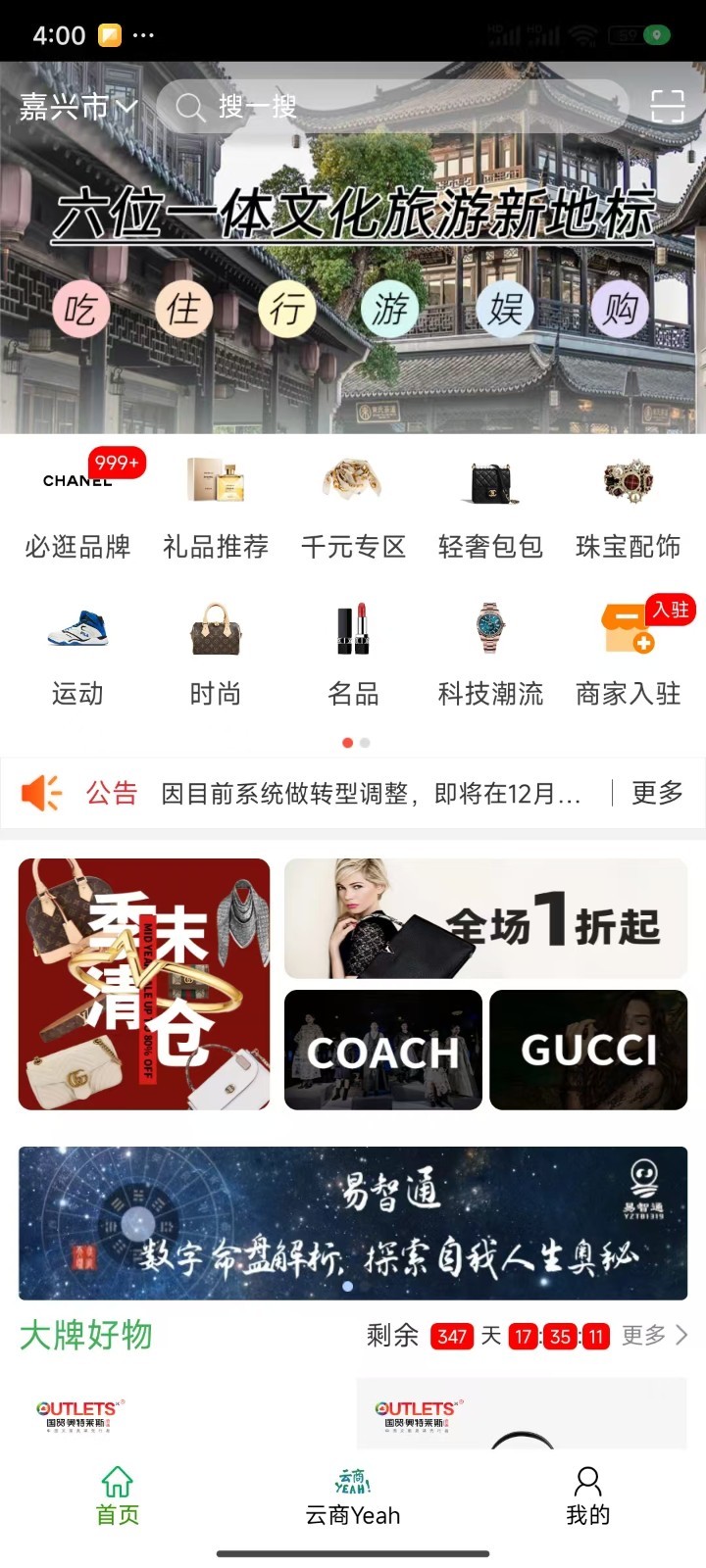Go to the 运动 category

pyautogui.click(x=77, y=653)
